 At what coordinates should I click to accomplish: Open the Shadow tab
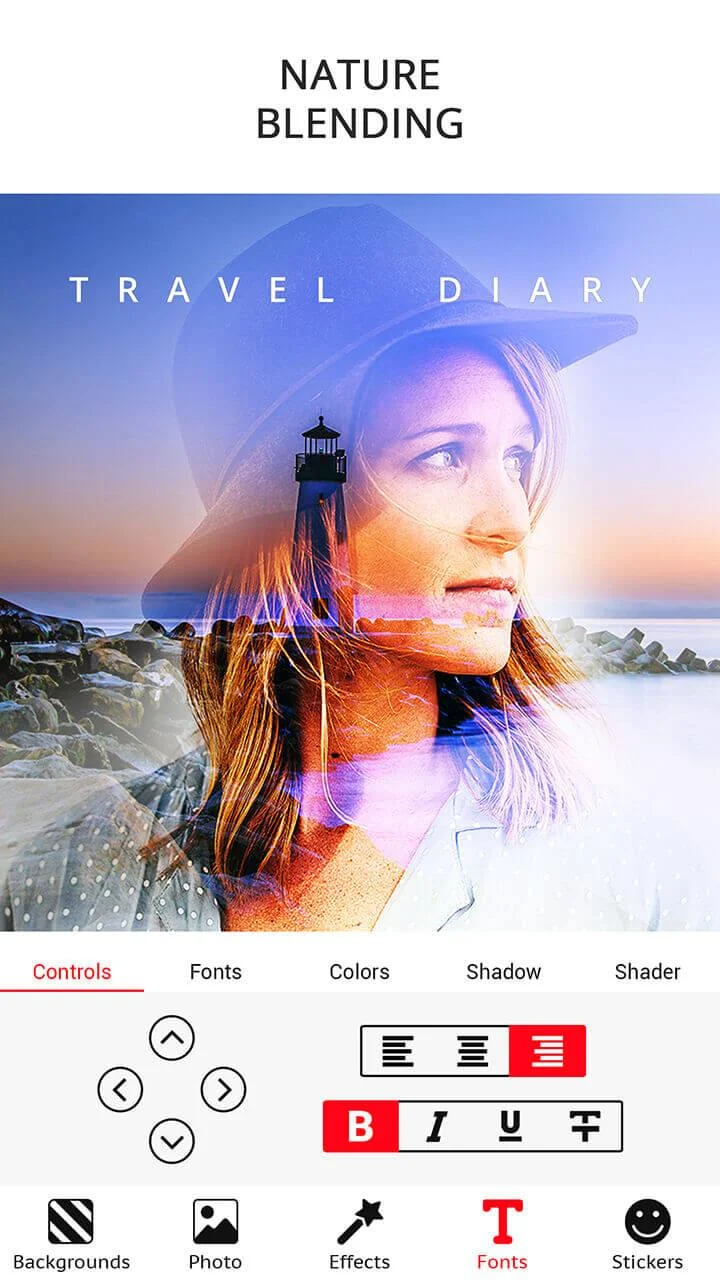[503, 971]
